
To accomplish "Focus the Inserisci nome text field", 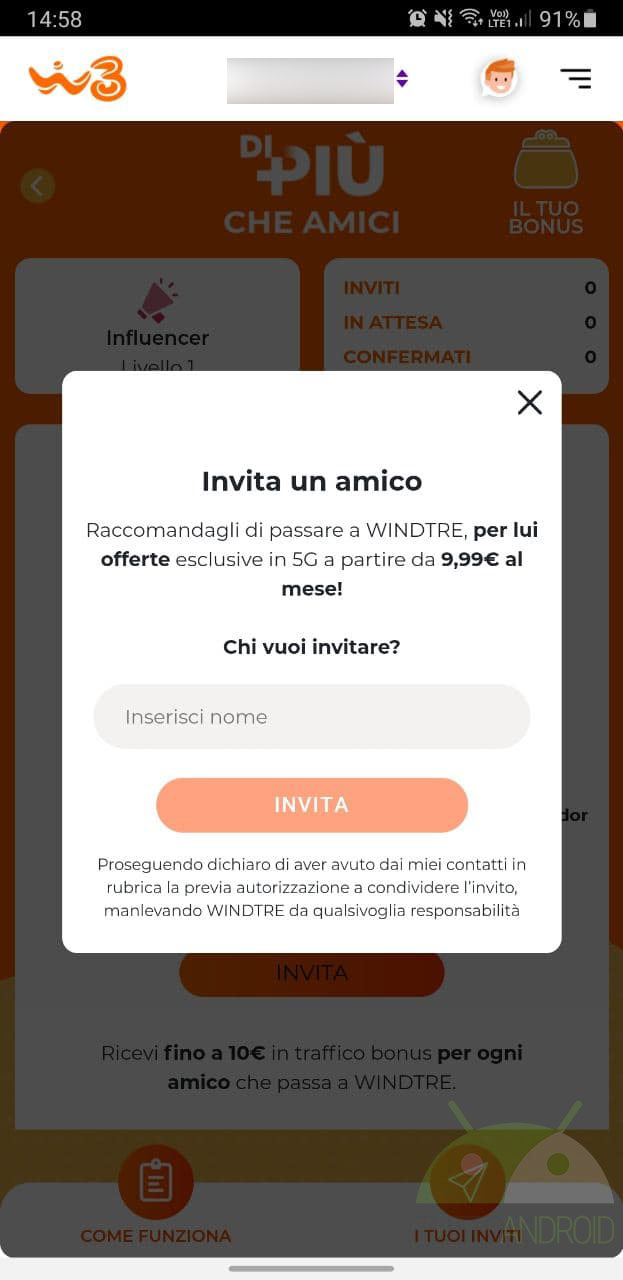I will coord(311,716).
